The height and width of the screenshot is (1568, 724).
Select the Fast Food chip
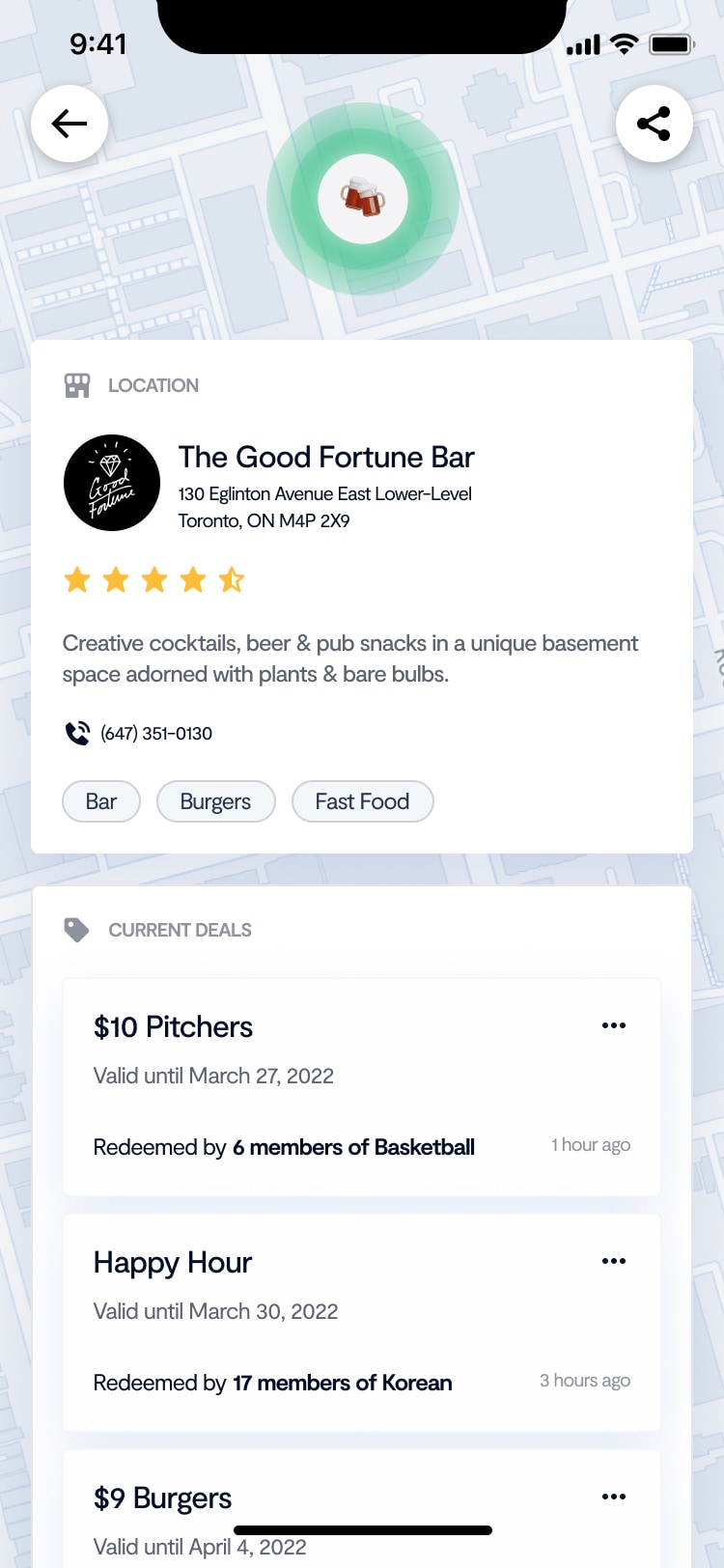coord(362,801)
